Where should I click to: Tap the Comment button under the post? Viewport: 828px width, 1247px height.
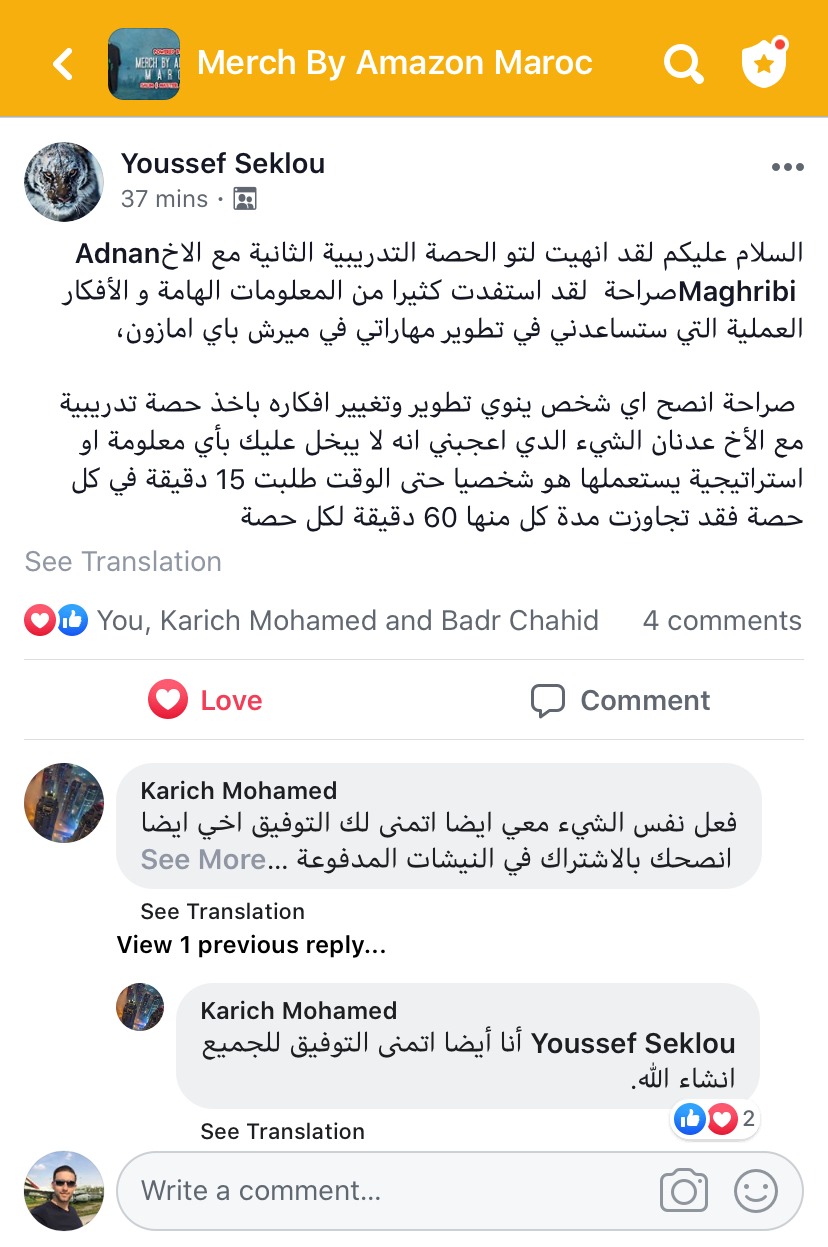click(x=621, y=700)
